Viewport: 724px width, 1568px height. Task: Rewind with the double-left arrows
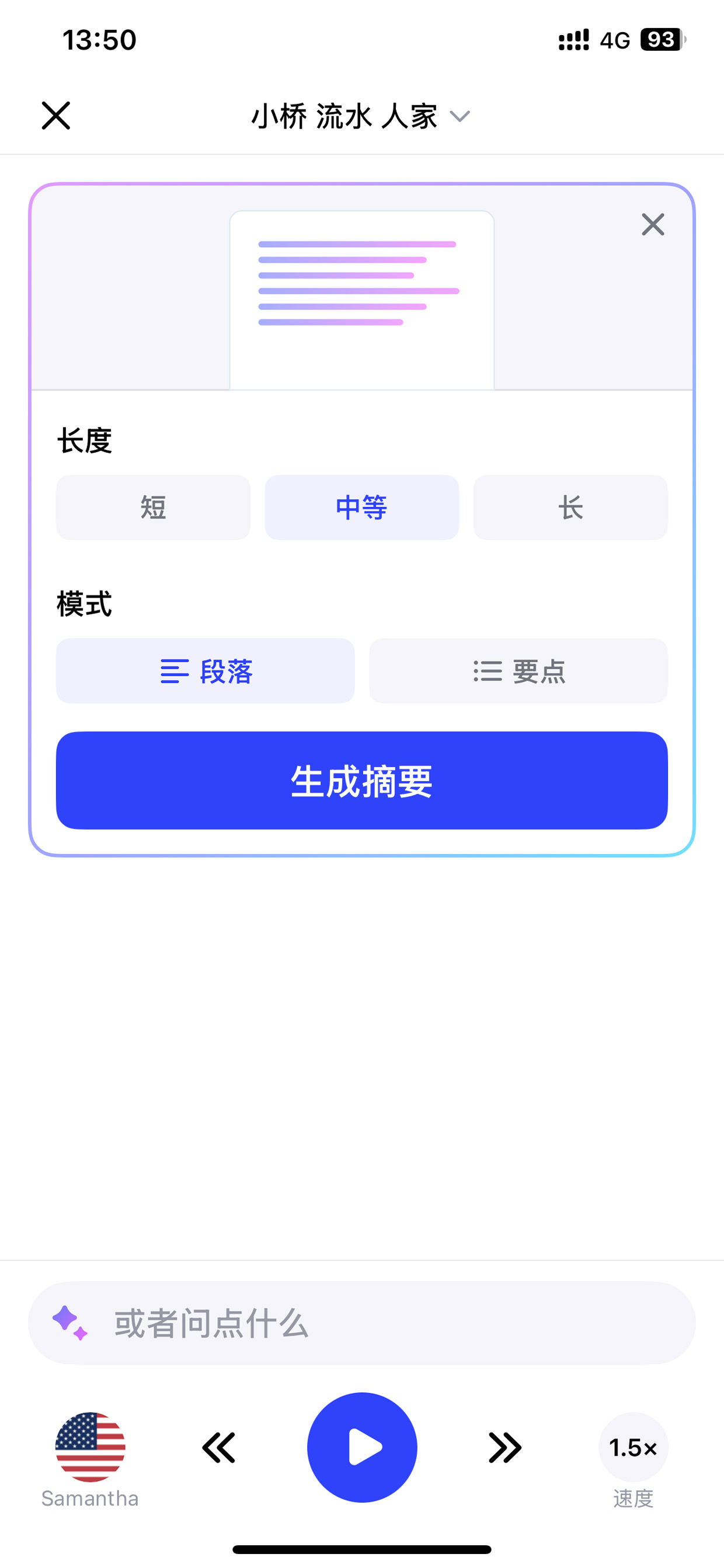coord(219,1448)
